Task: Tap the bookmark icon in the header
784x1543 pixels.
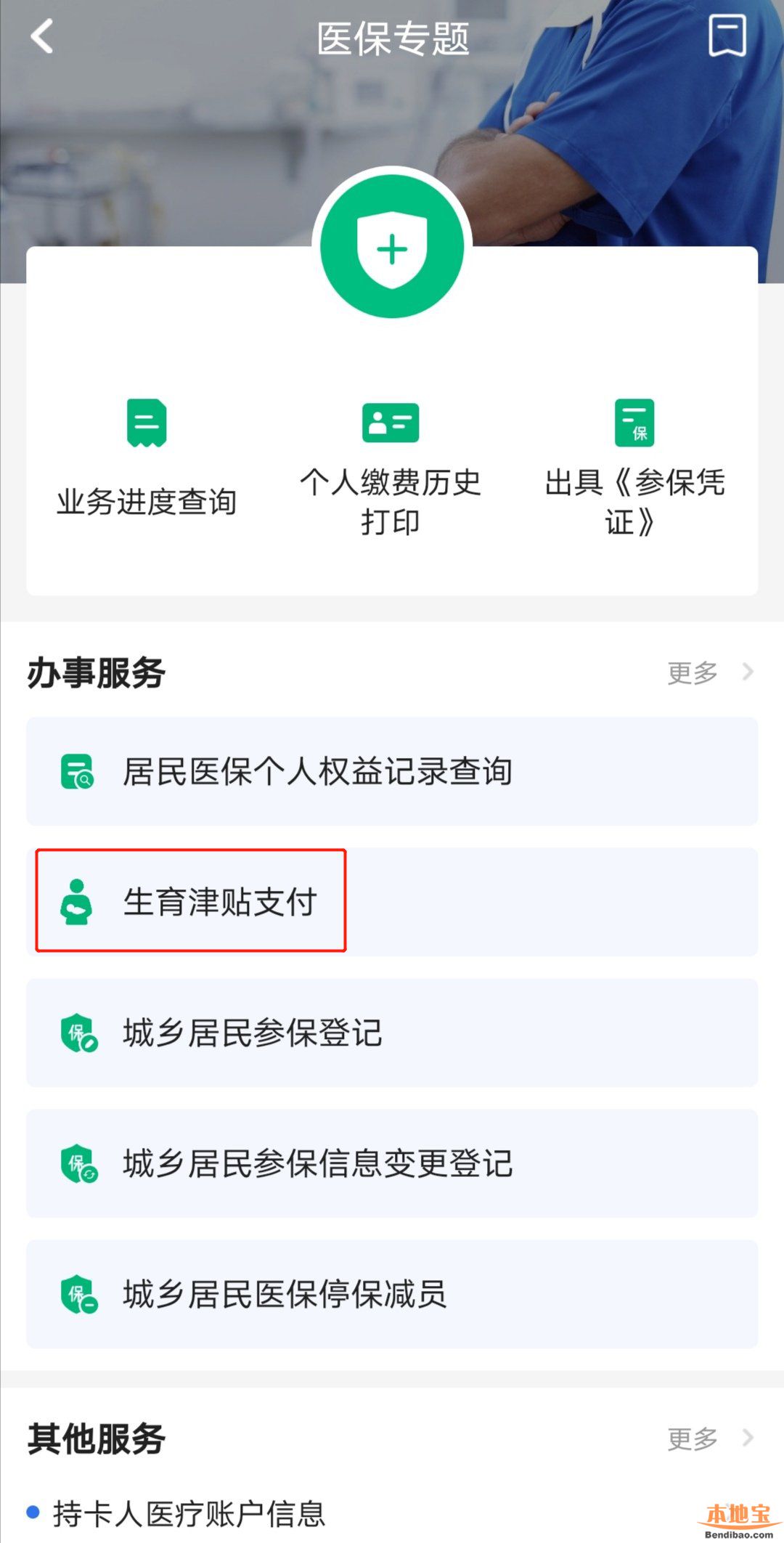Action: click(x=727, y=36)
